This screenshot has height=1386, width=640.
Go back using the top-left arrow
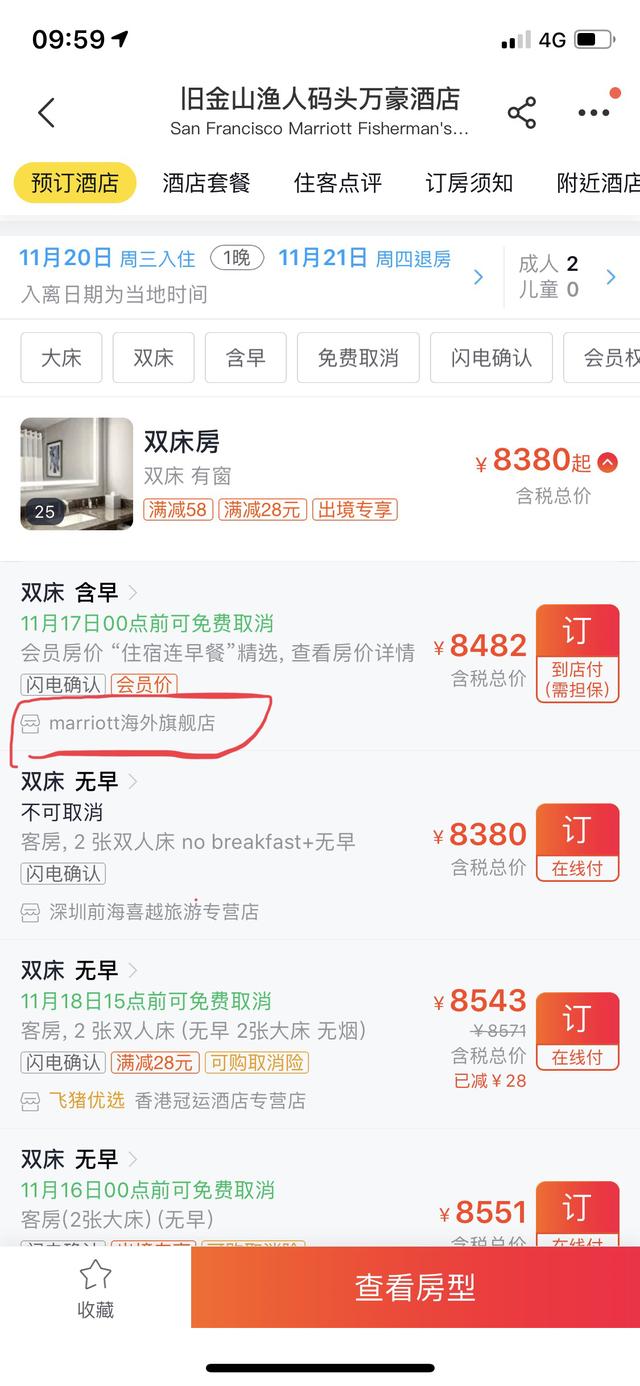click(46, 112)
